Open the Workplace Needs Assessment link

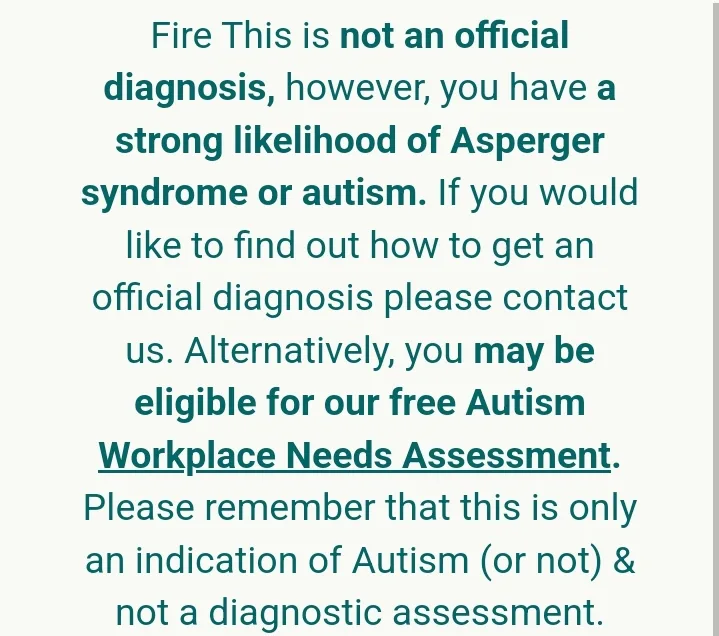coord(355,456)
